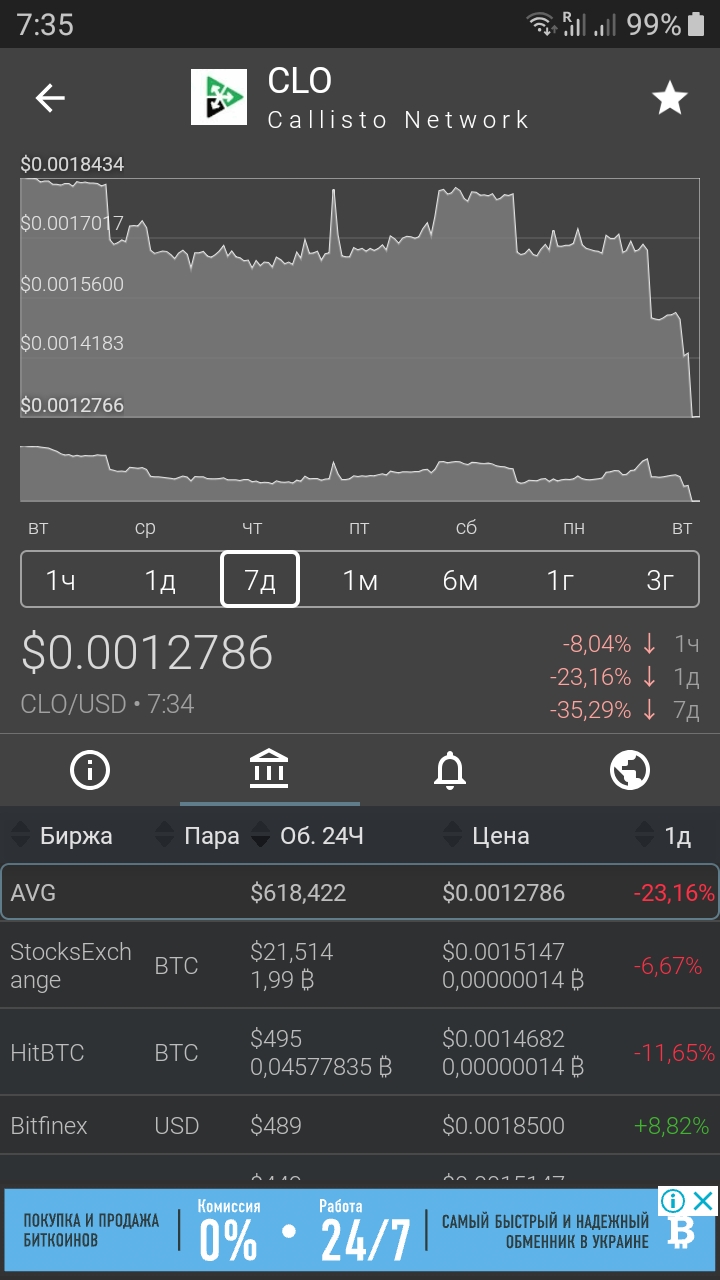Close the bitcoin exchange ad banner
The height and width of the screenshot is (1280, 720).
coord(704,1200)
